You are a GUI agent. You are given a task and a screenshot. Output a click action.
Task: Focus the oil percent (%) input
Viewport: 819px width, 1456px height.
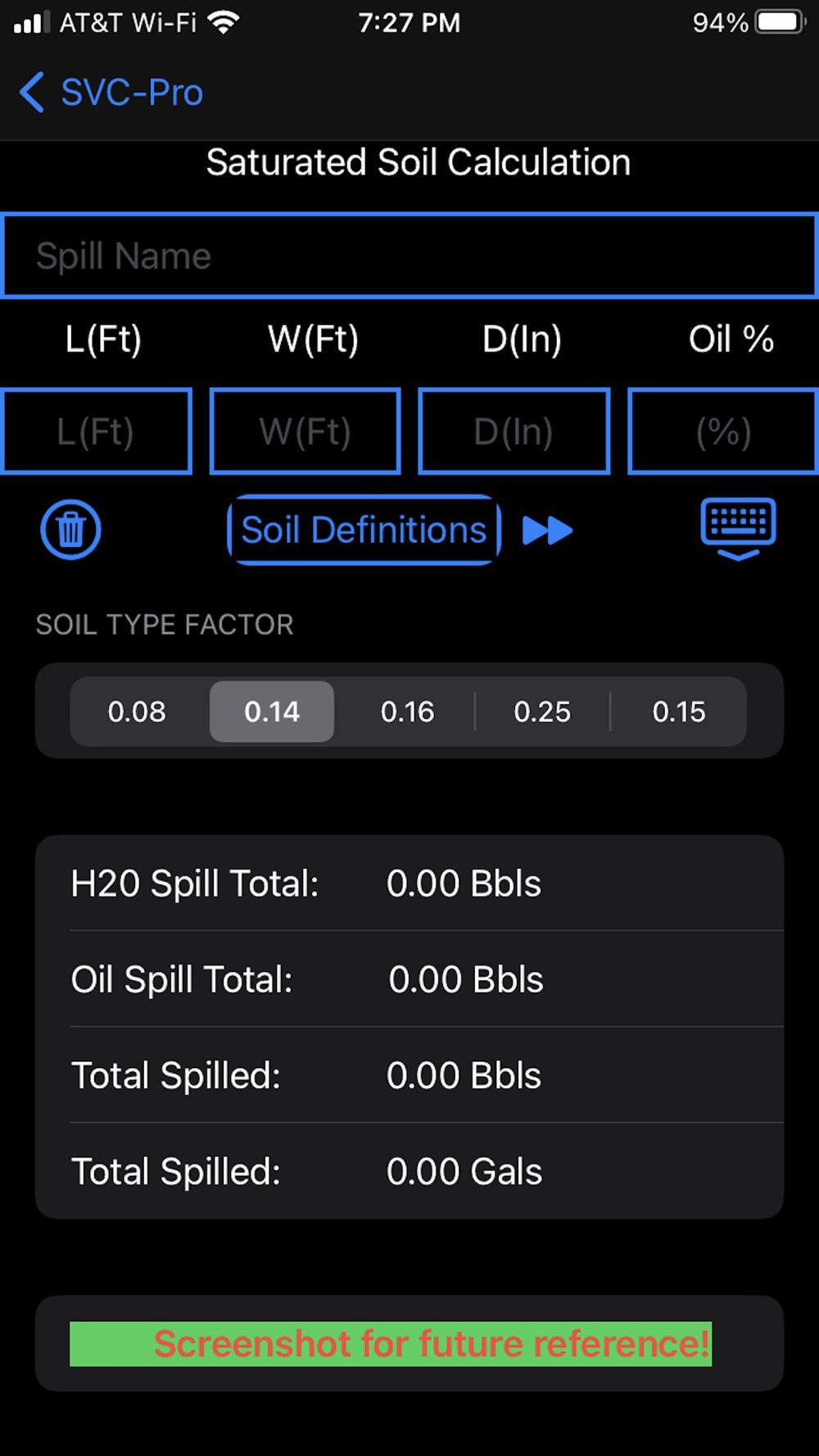point(723,432)
